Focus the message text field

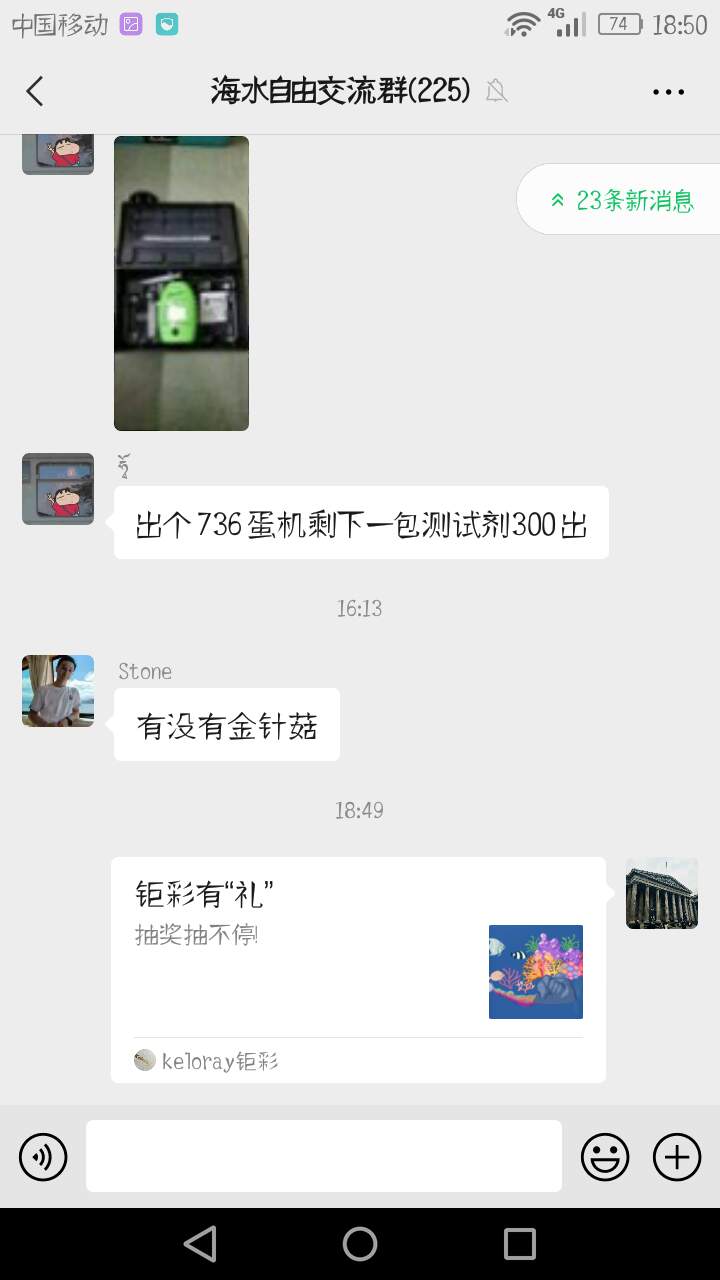tap(323, 1156)
